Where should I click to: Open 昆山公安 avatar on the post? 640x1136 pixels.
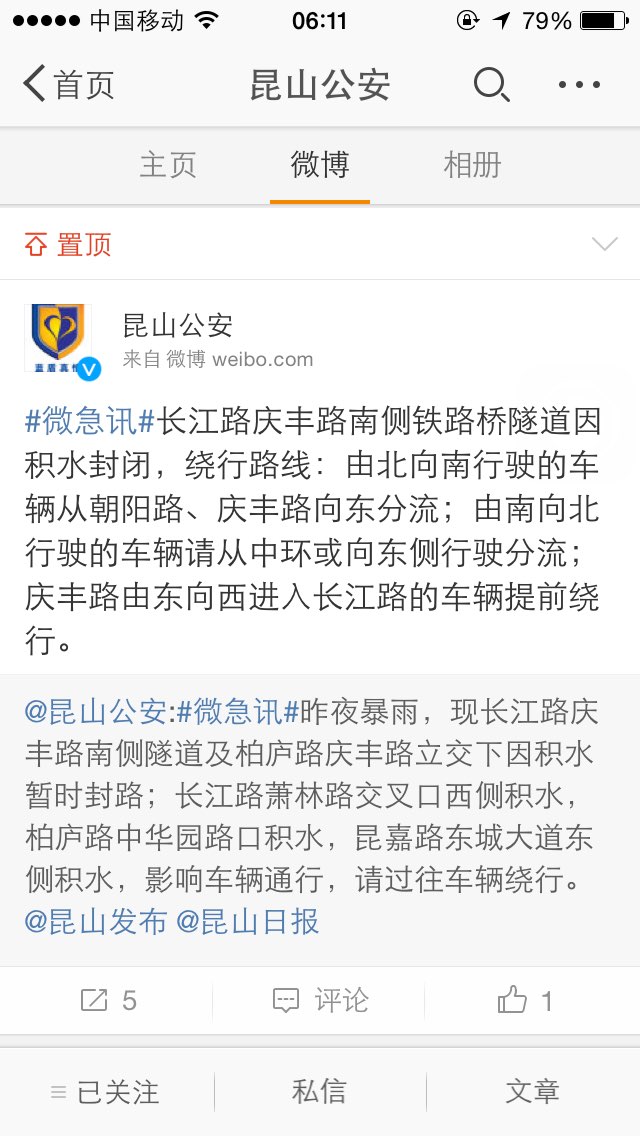[58, 338]
